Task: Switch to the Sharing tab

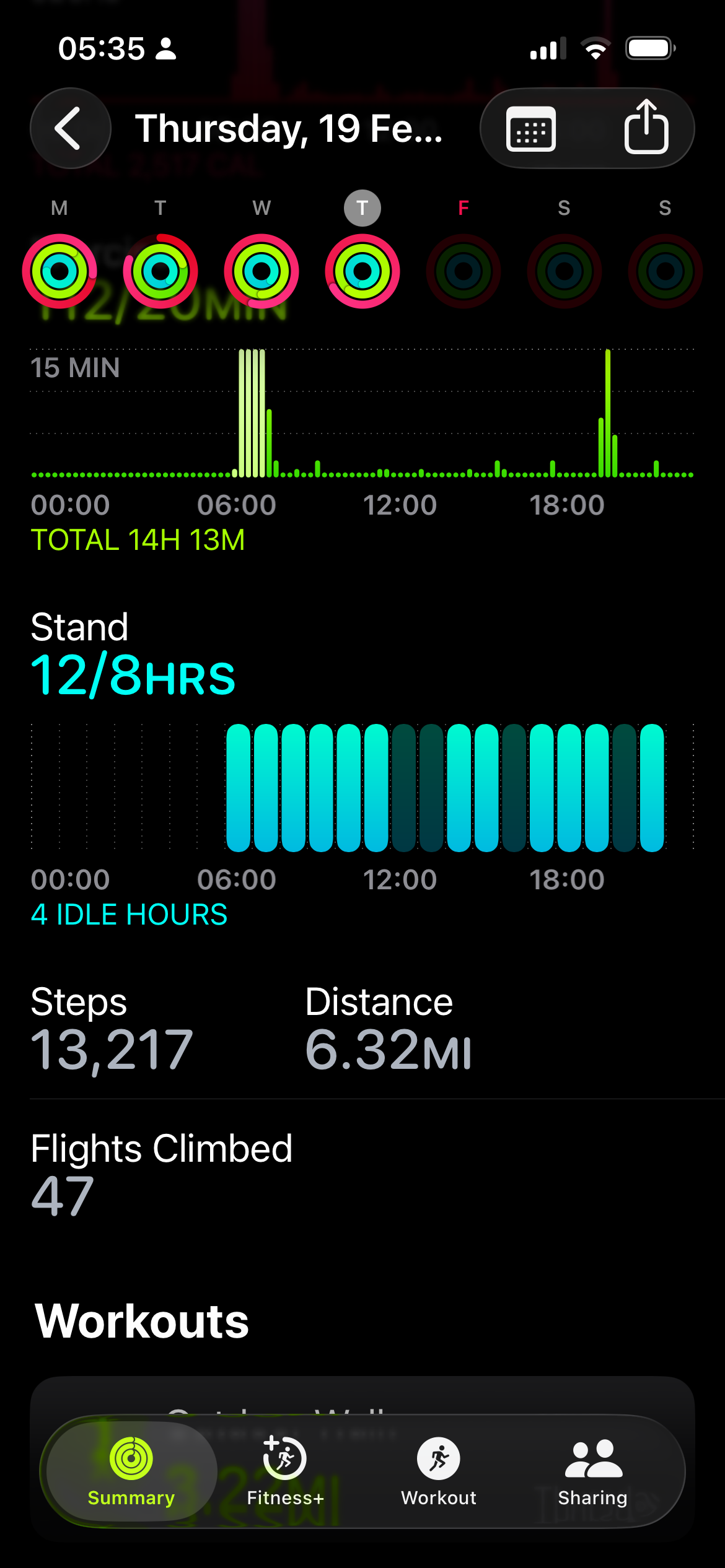Action: 593,1470
